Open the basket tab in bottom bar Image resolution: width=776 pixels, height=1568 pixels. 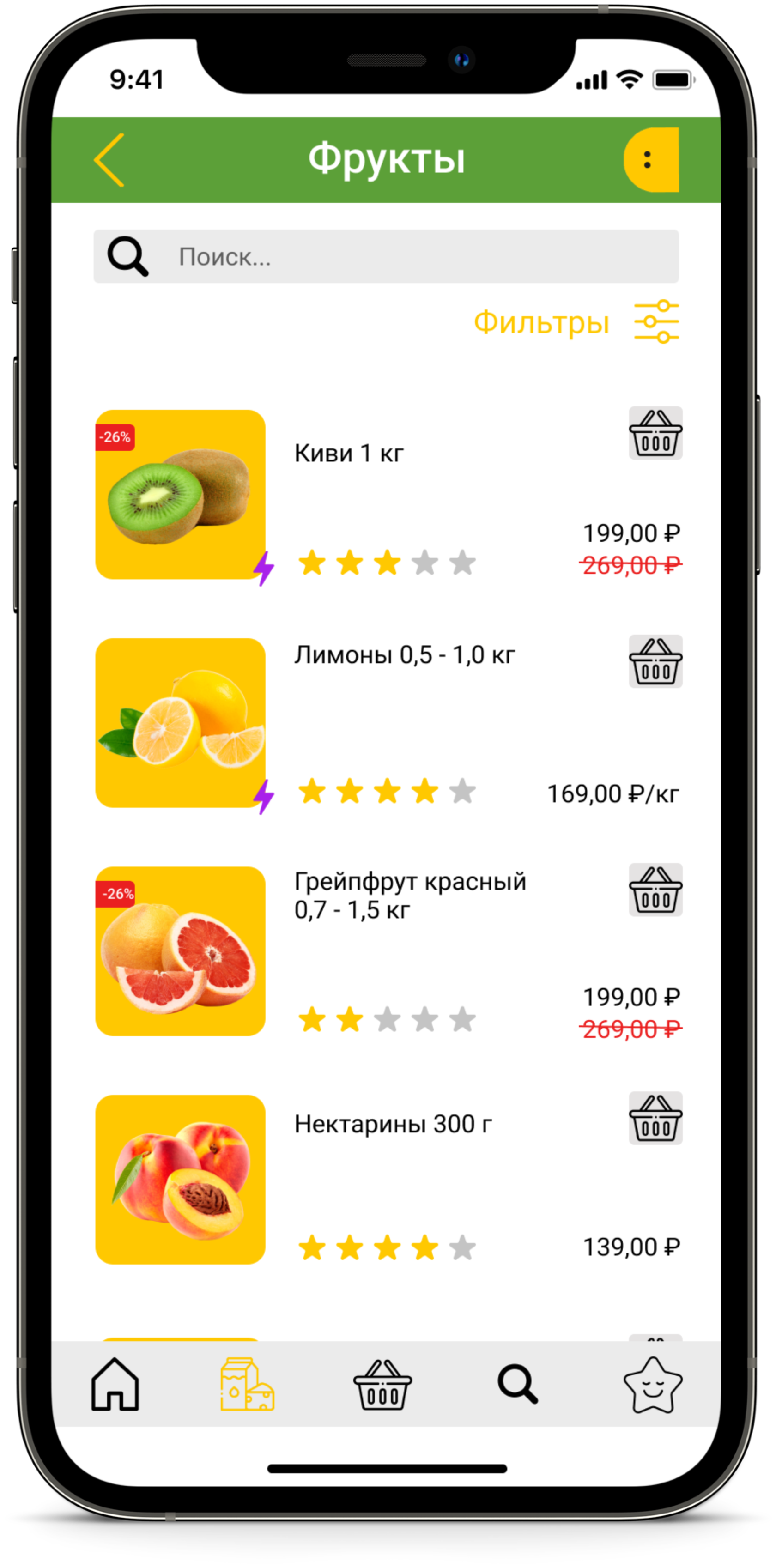click(382, 1386)
